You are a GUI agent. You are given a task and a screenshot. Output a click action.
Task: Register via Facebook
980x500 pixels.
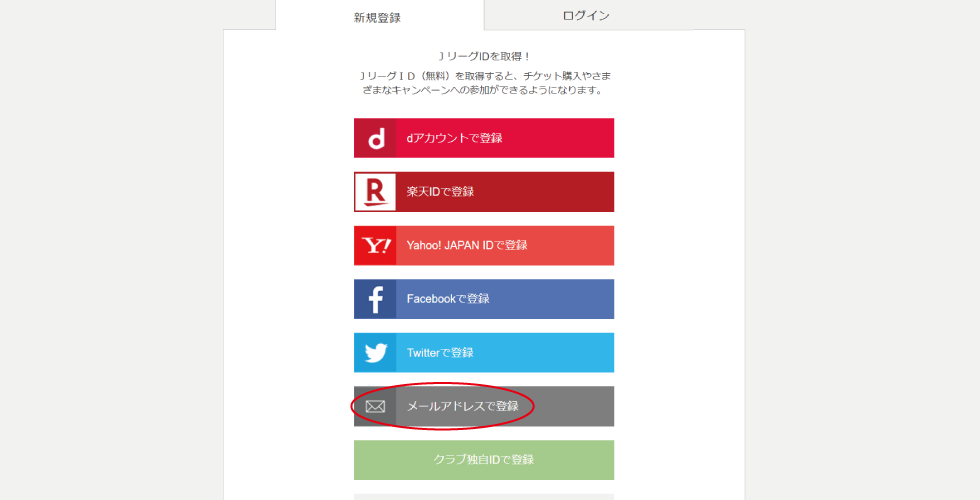pos(484,299)
